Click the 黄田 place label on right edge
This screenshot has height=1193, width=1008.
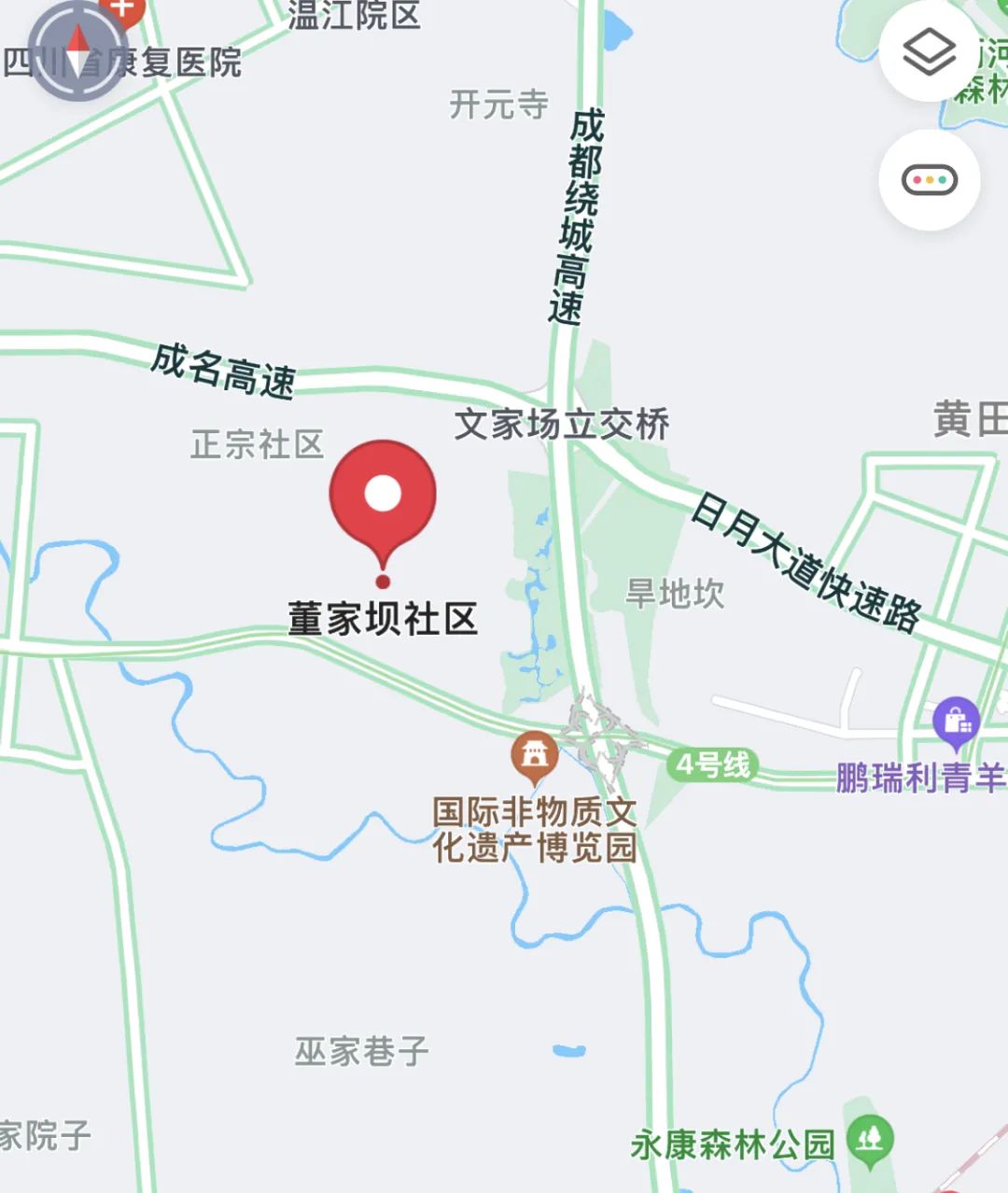point(967,417)
